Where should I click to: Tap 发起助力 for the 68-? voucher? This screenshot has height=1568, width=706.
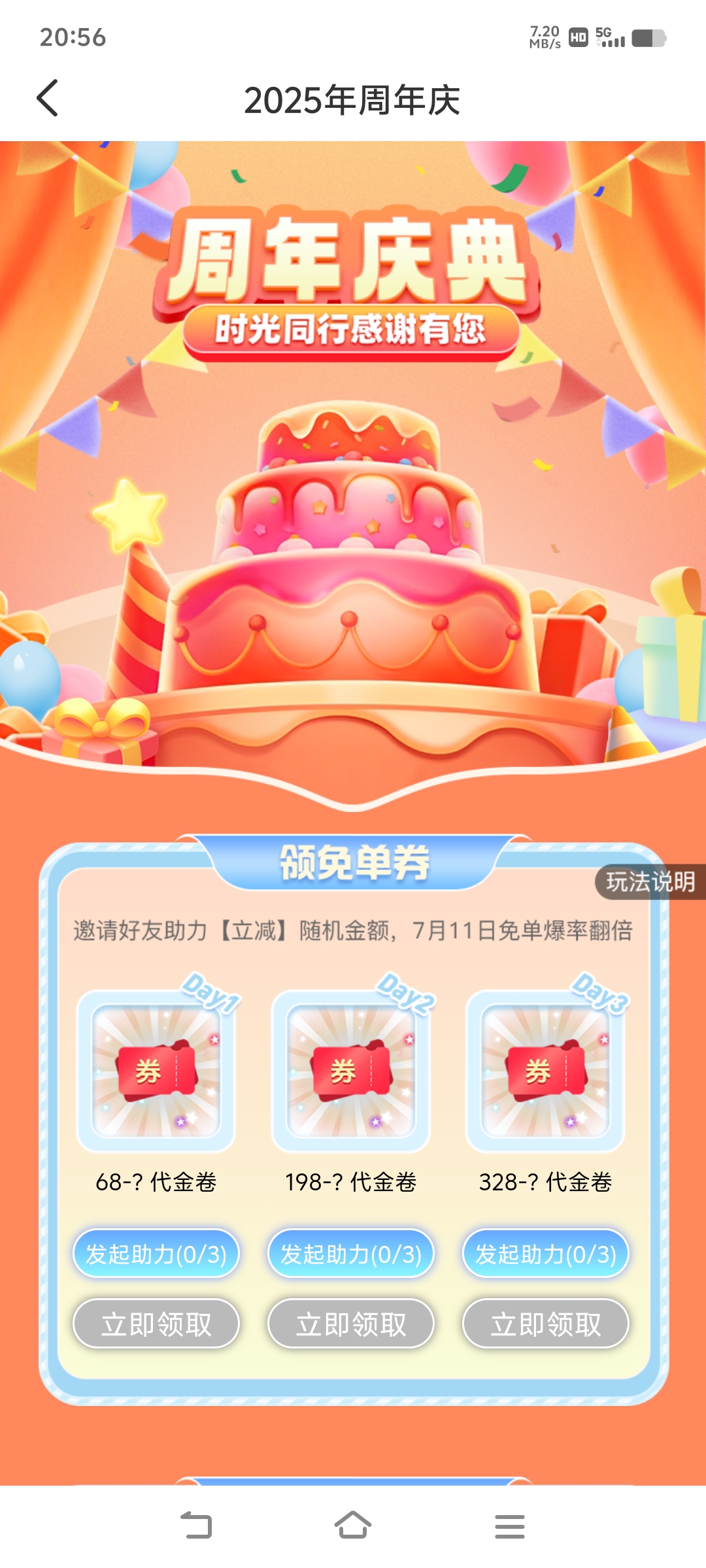coord(156,1254)
